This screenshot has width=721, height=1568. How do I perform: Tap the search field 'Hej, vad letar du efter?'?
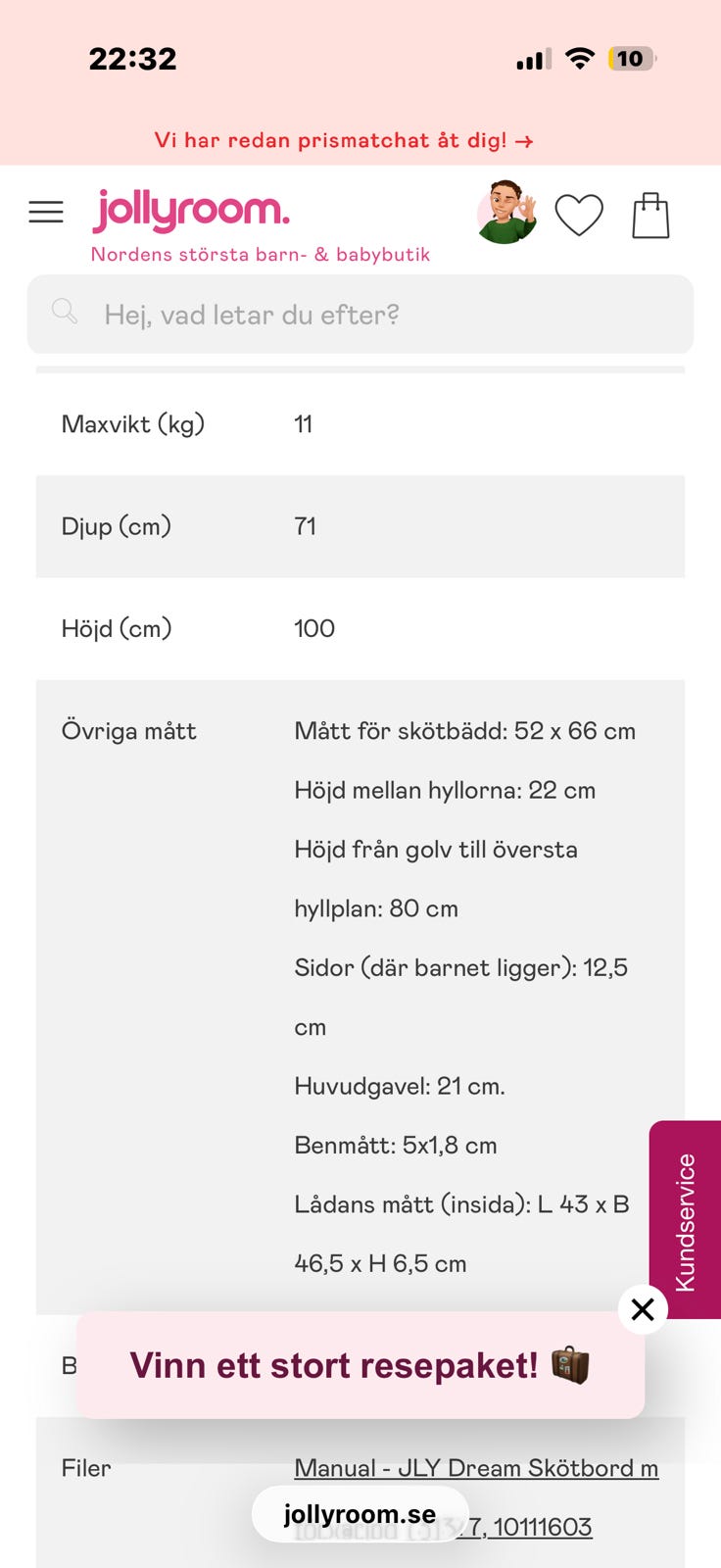click(360, 315)
